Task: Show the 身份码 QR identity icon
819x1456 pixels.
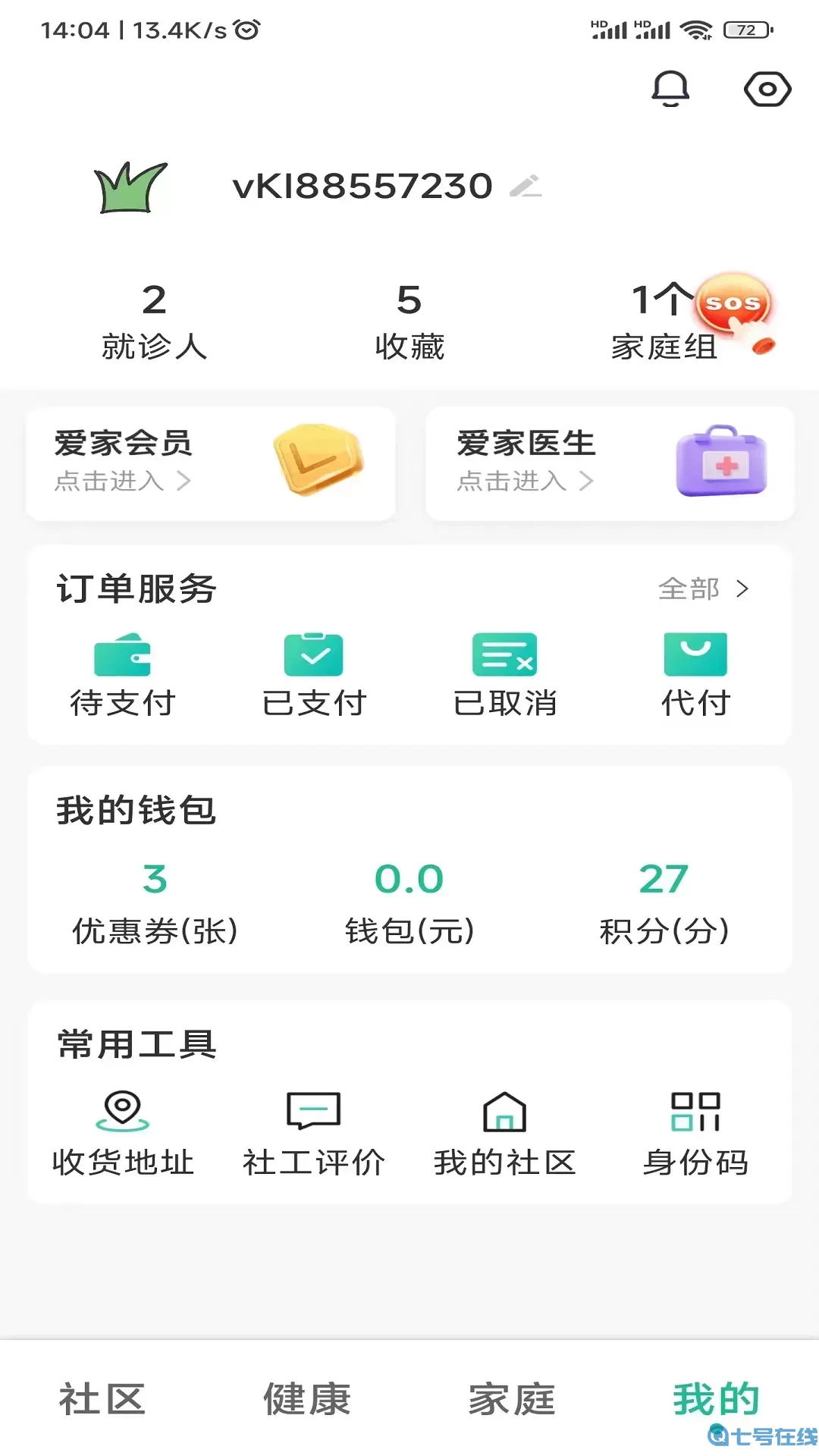Action: point(695,1113)
